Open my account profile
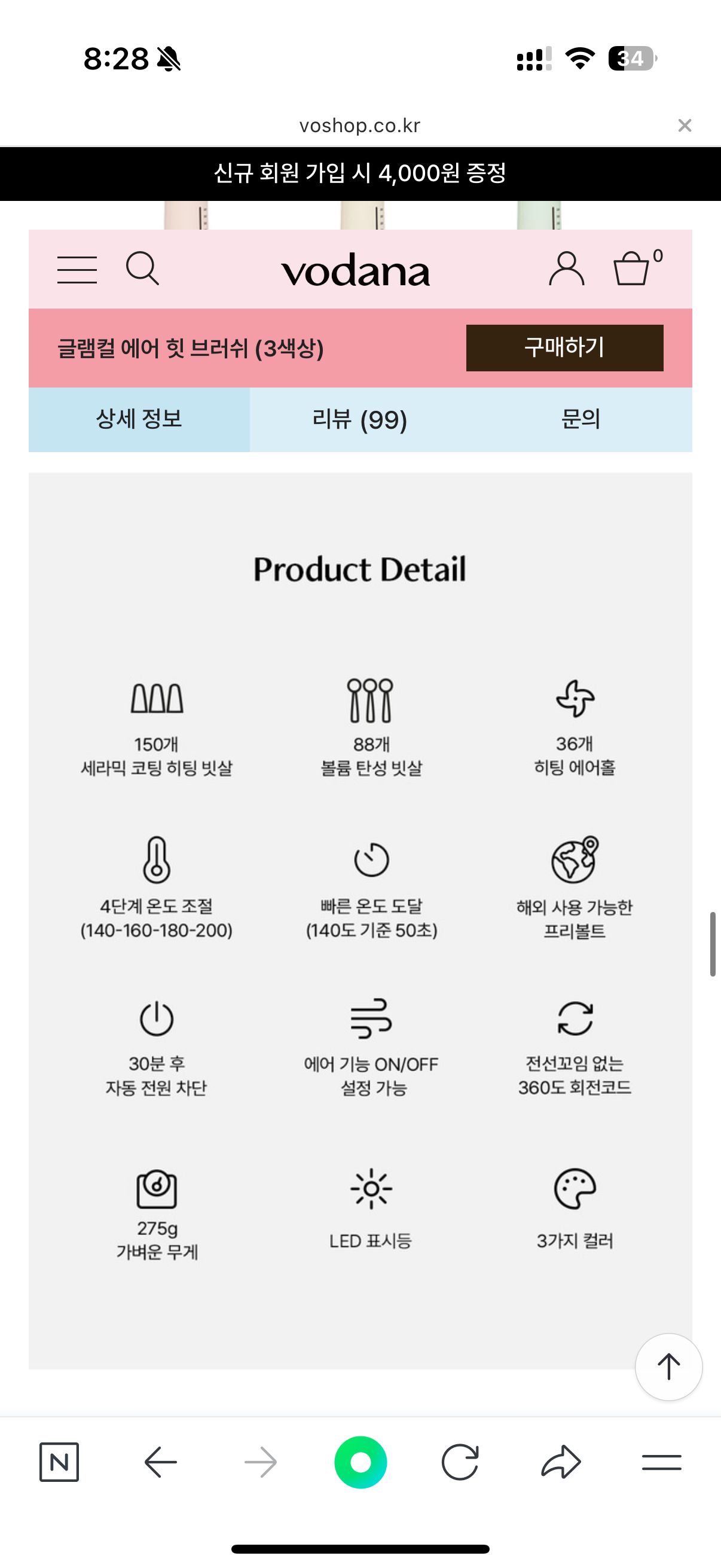 [566, 269]
